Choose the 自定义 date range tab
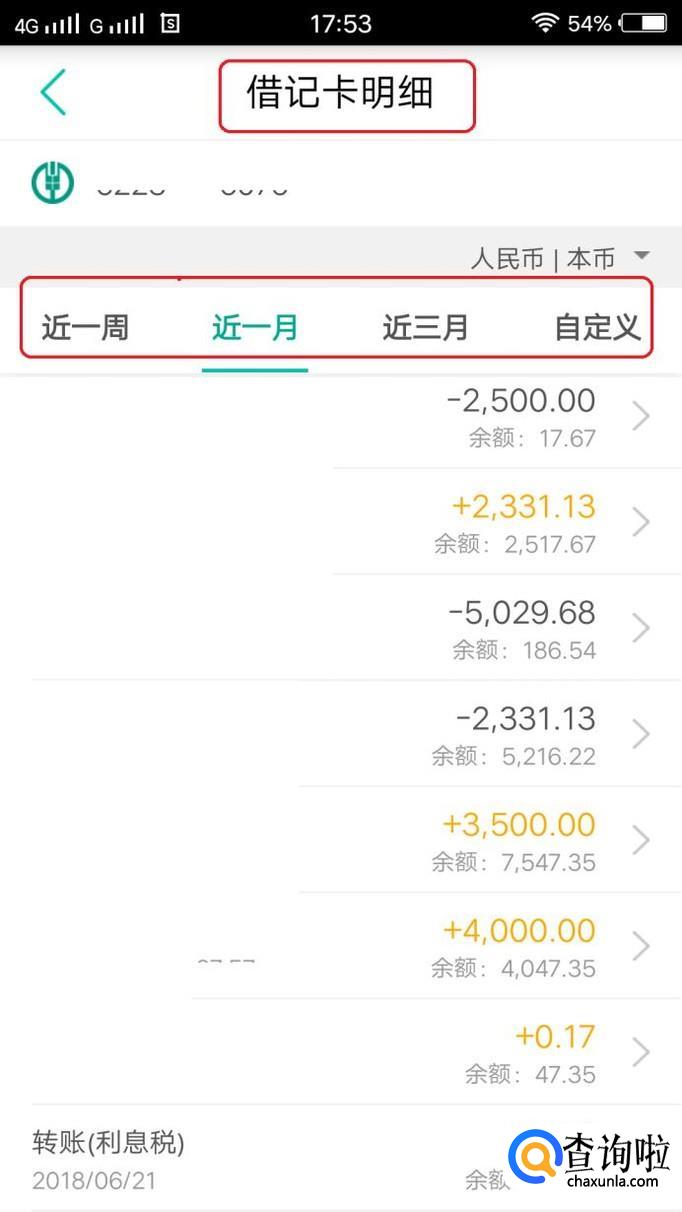Screen dimensions: 682x1212 pos(597,327)
